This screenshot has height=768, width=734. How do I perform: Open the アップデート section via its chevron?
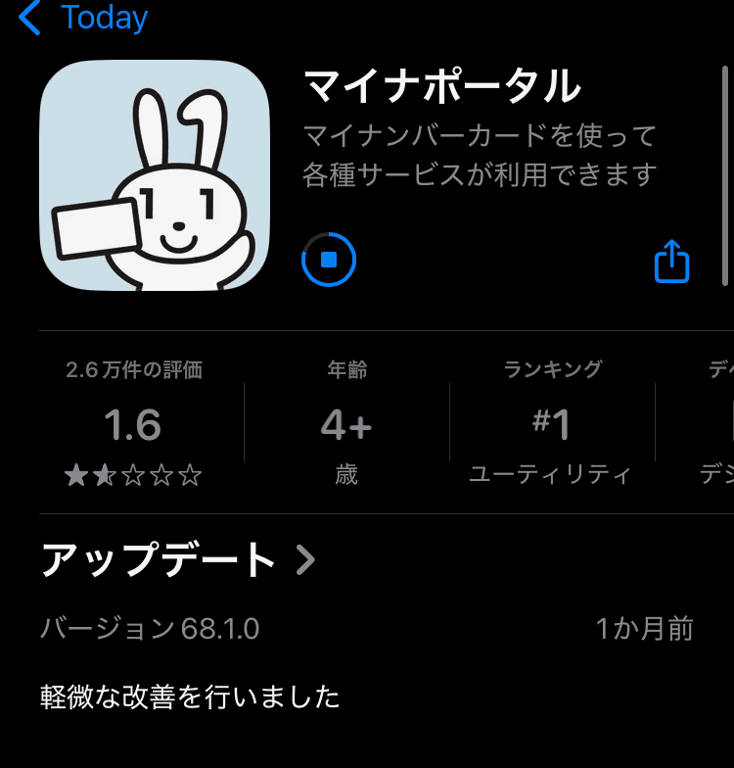175,561
